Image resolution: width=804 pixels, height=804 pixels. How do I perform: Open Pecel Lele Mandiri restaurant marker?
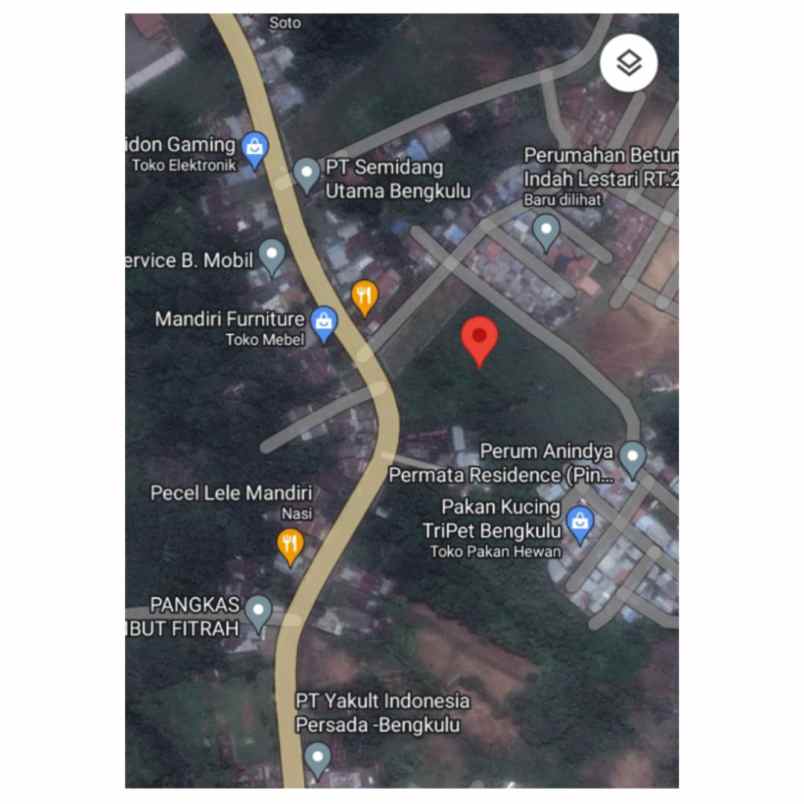coord(290,545)
